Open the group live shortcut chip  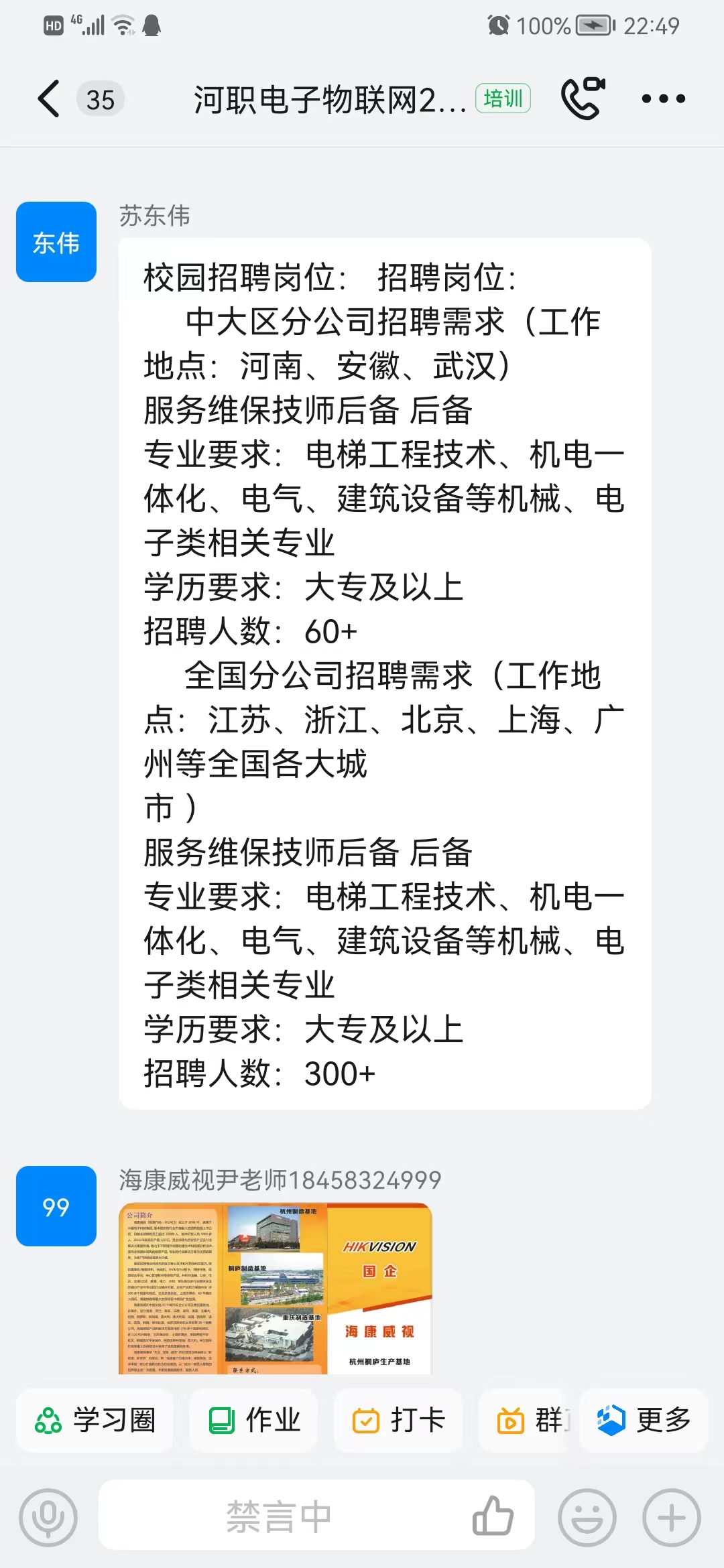click(x=531, y=1420)
